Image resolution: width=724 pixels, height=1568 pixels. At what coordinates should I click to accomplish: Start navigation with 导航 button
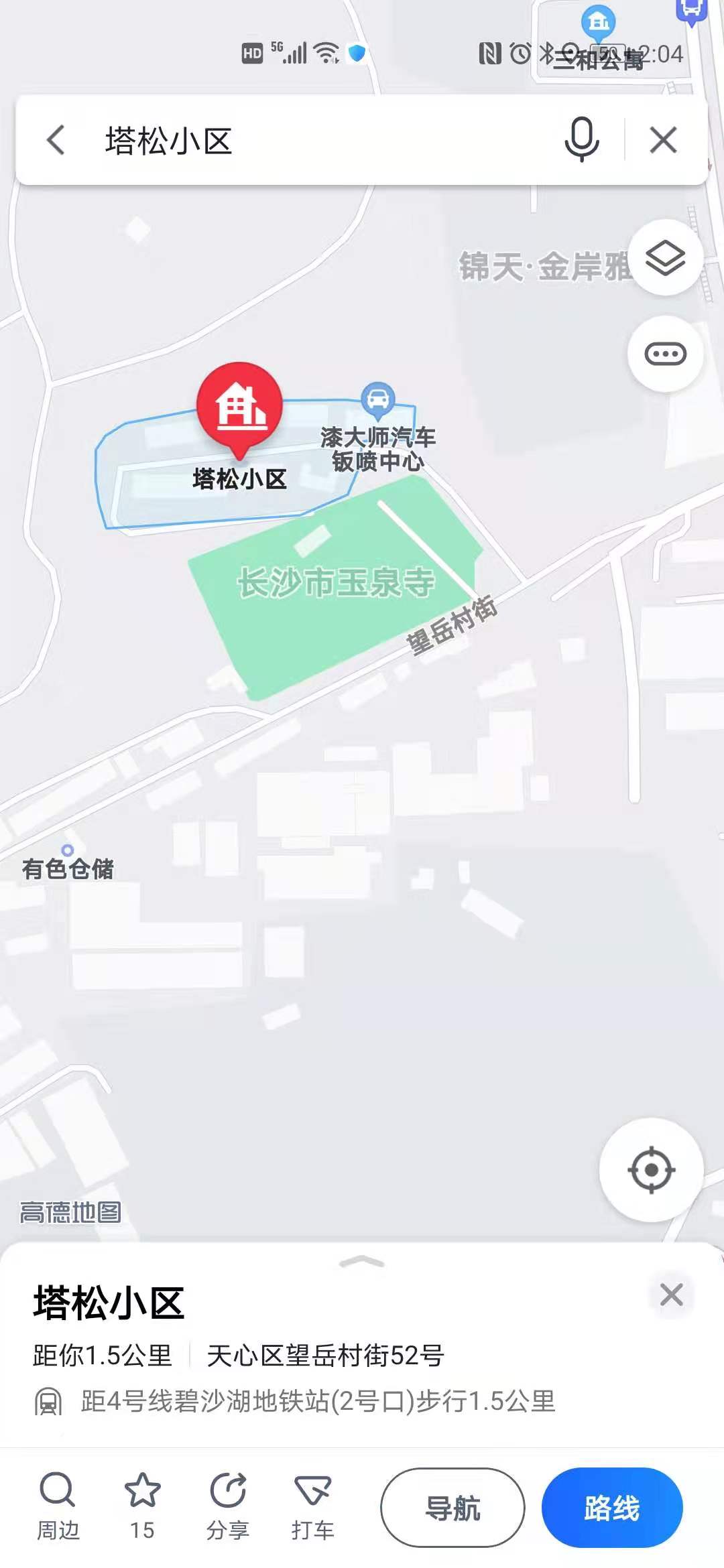click(452, 1508)
